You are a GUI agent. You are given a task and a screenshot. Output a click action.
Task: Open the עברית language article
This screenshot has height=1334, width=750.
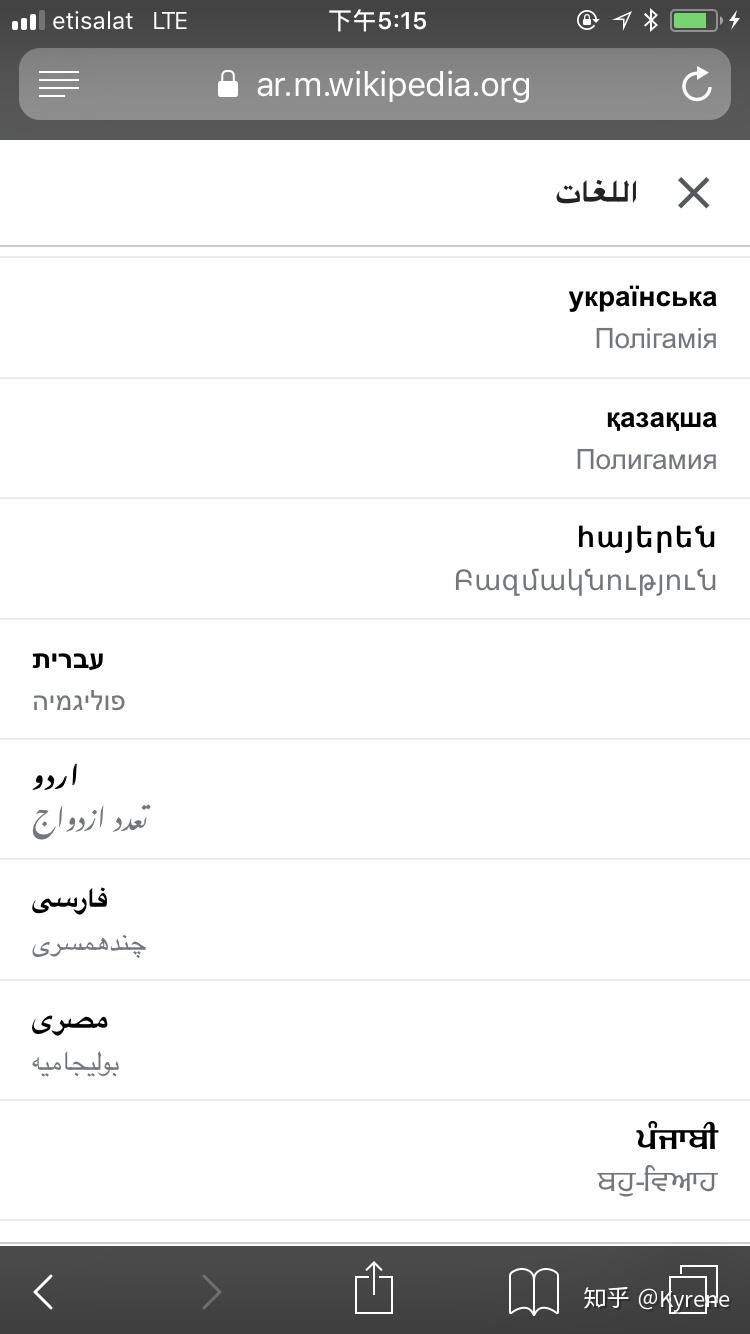click(78, 679)
